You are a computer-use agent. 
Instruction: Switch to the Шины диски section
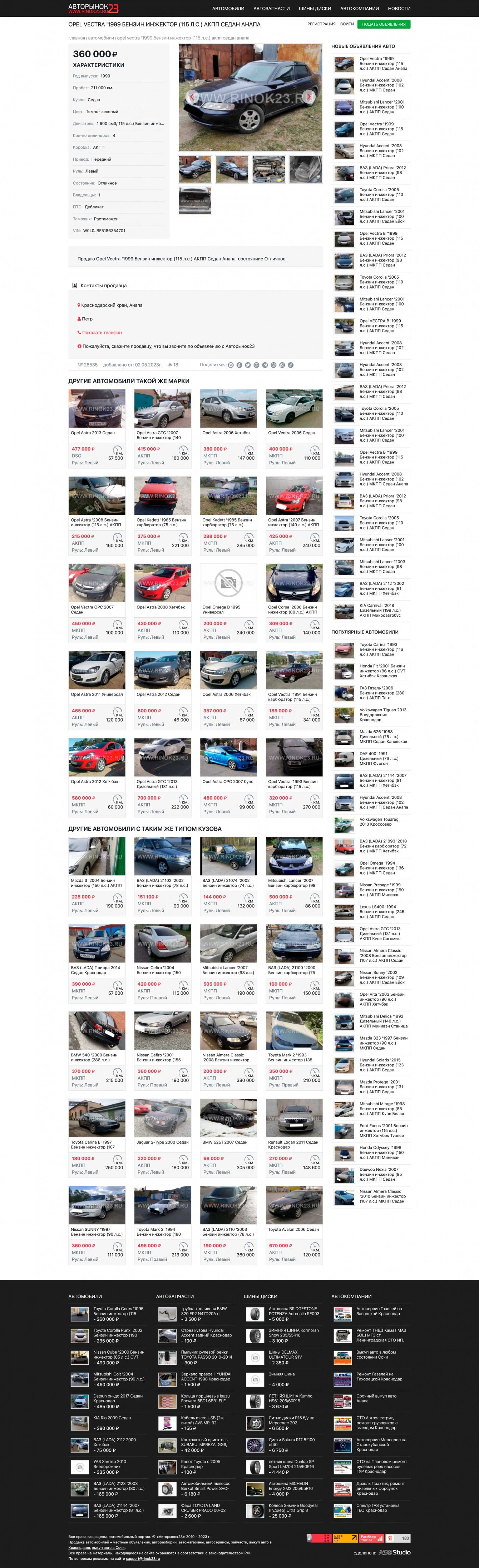tap(315, 9)
